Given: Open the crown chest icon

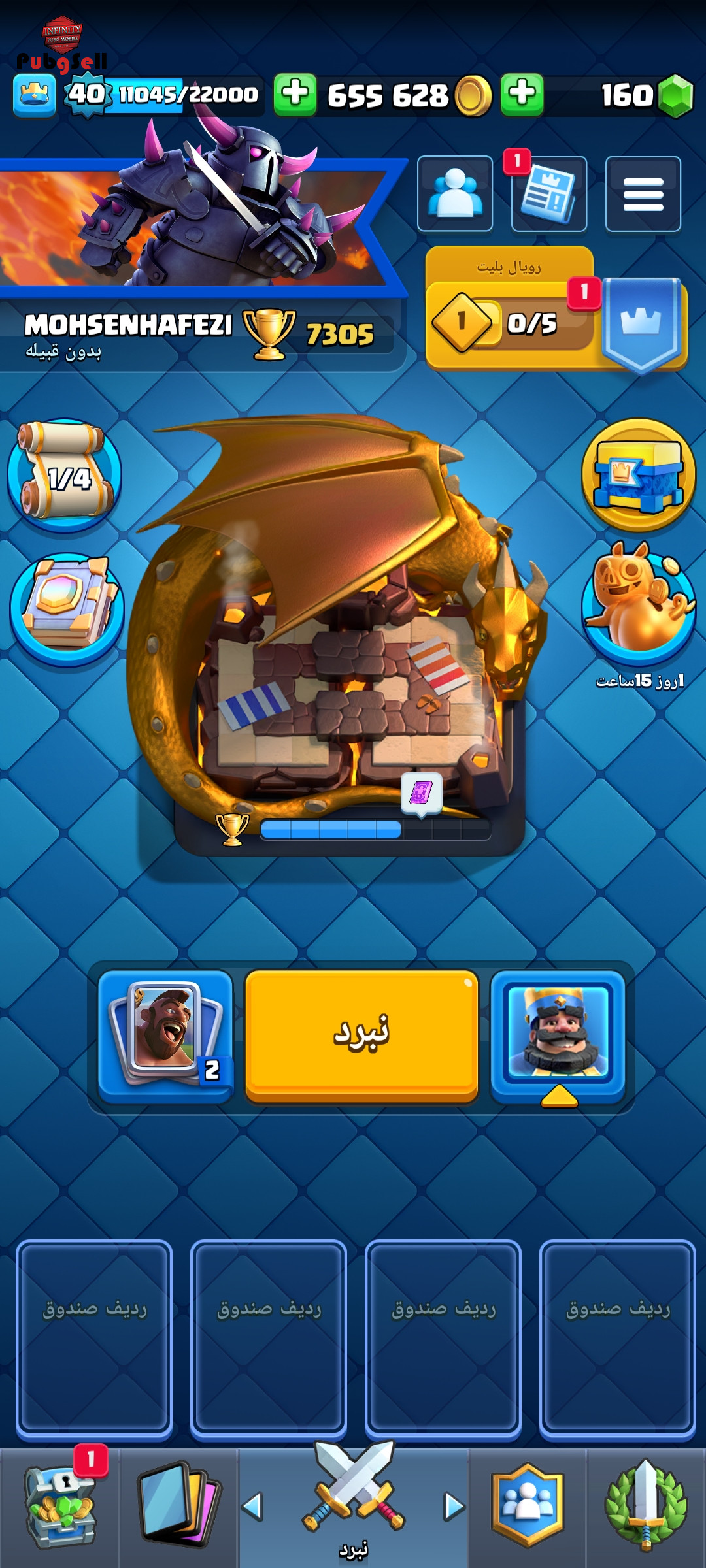Looking at the screenshot, I should (639, 475).
